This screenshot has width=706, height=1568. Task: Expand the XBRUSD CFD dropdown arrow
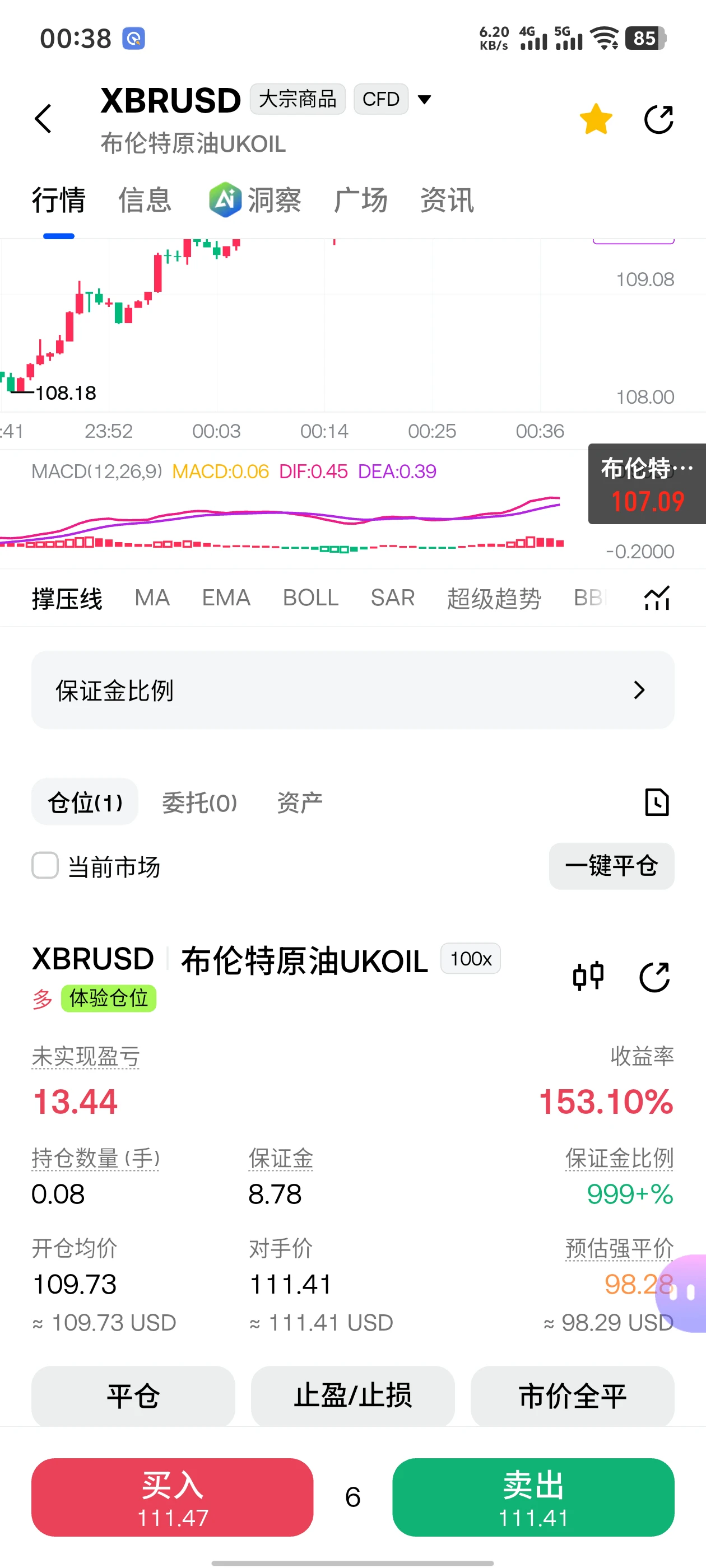425,99
